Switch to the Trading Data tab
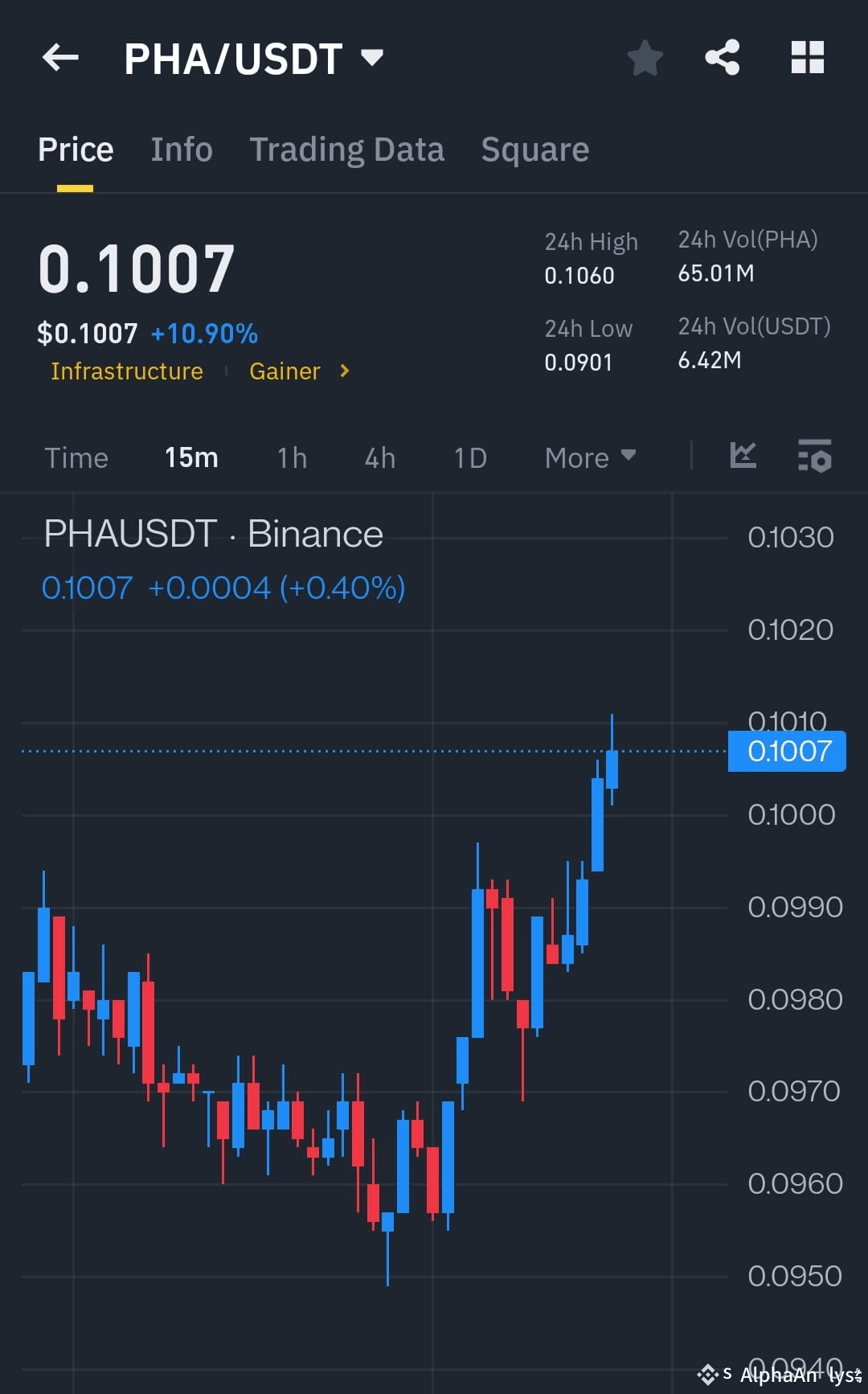868x1394 pixels. (347, 149)
